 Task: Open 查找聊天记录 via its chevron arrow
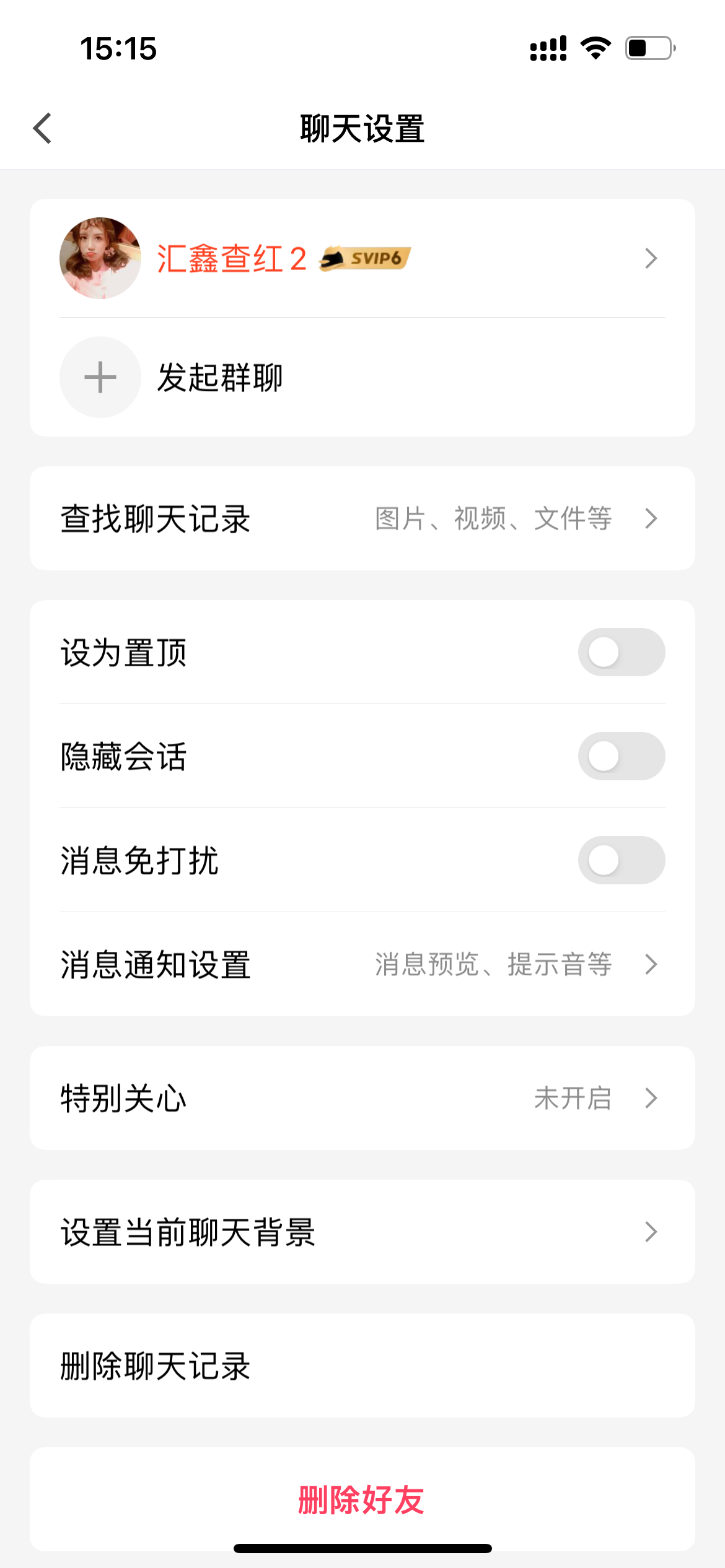coord(650,519)
